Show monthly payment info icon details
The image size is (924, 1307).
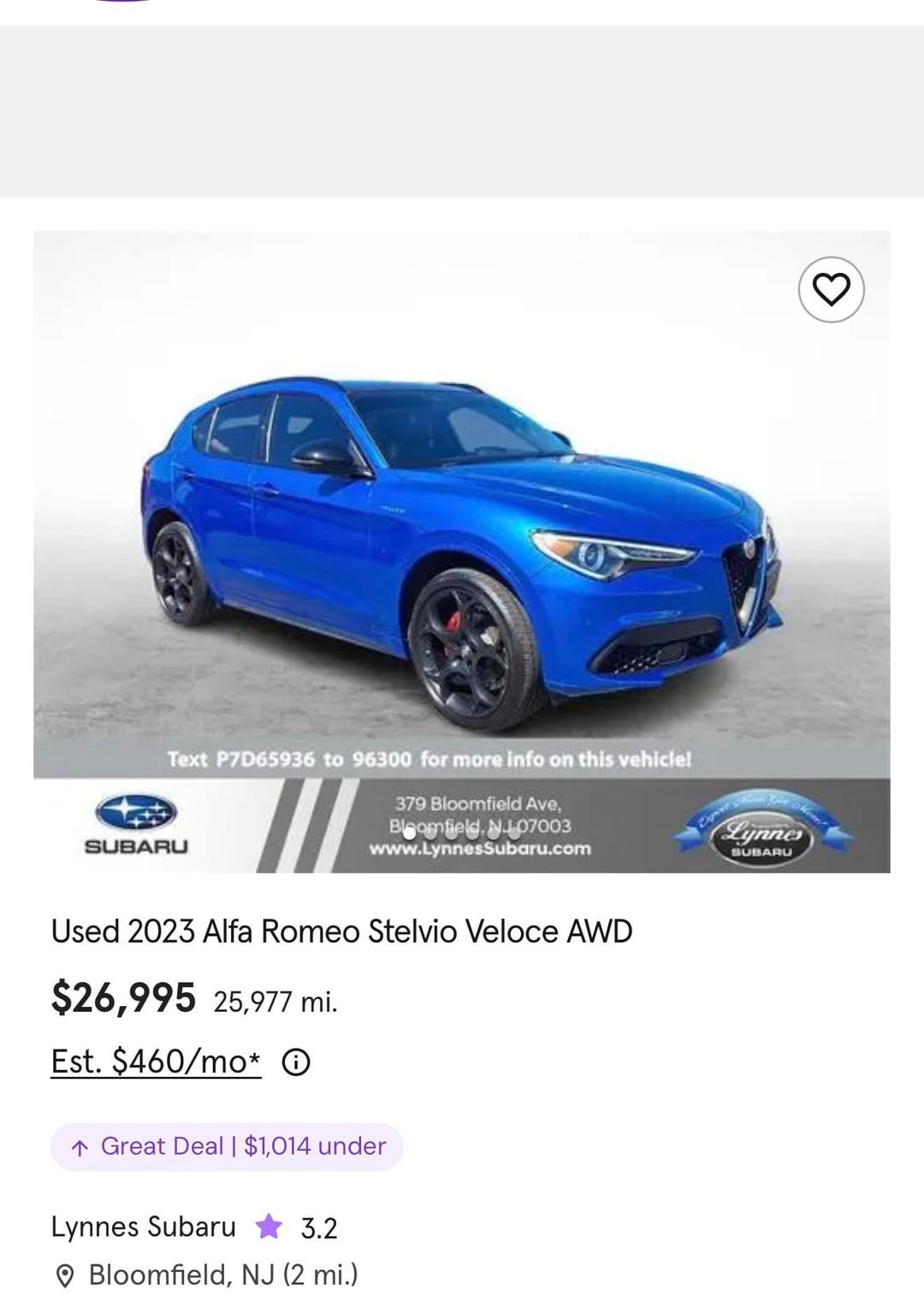(x=296, y=1062)
